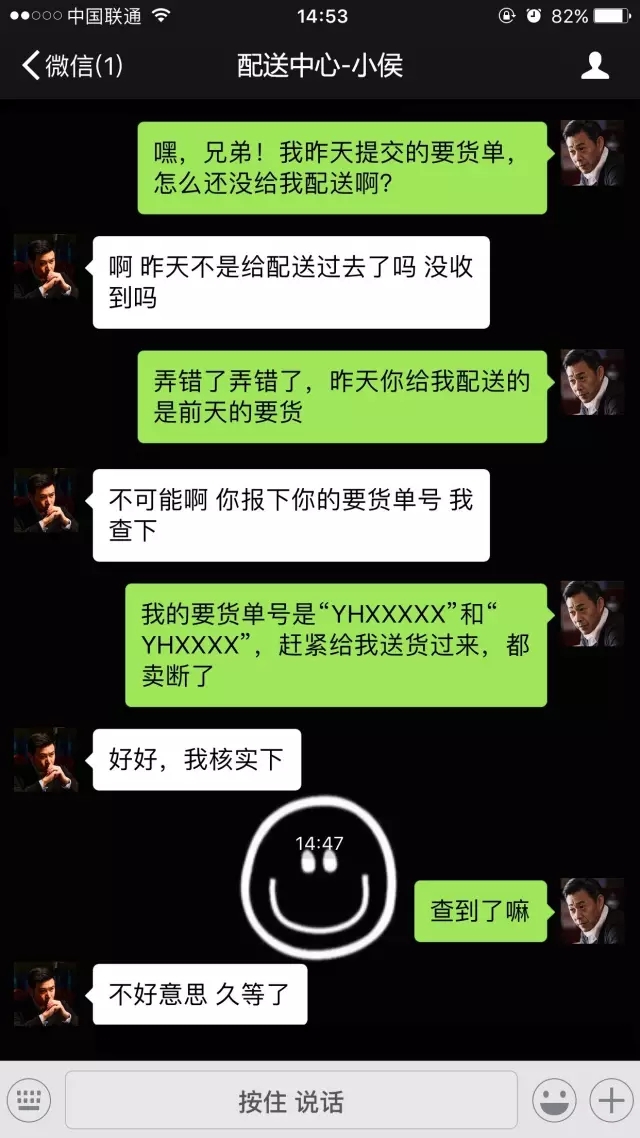Screen dimensions: 640x1138
Task: Go back to the 微信 chat list
Action: click(70, 67)
